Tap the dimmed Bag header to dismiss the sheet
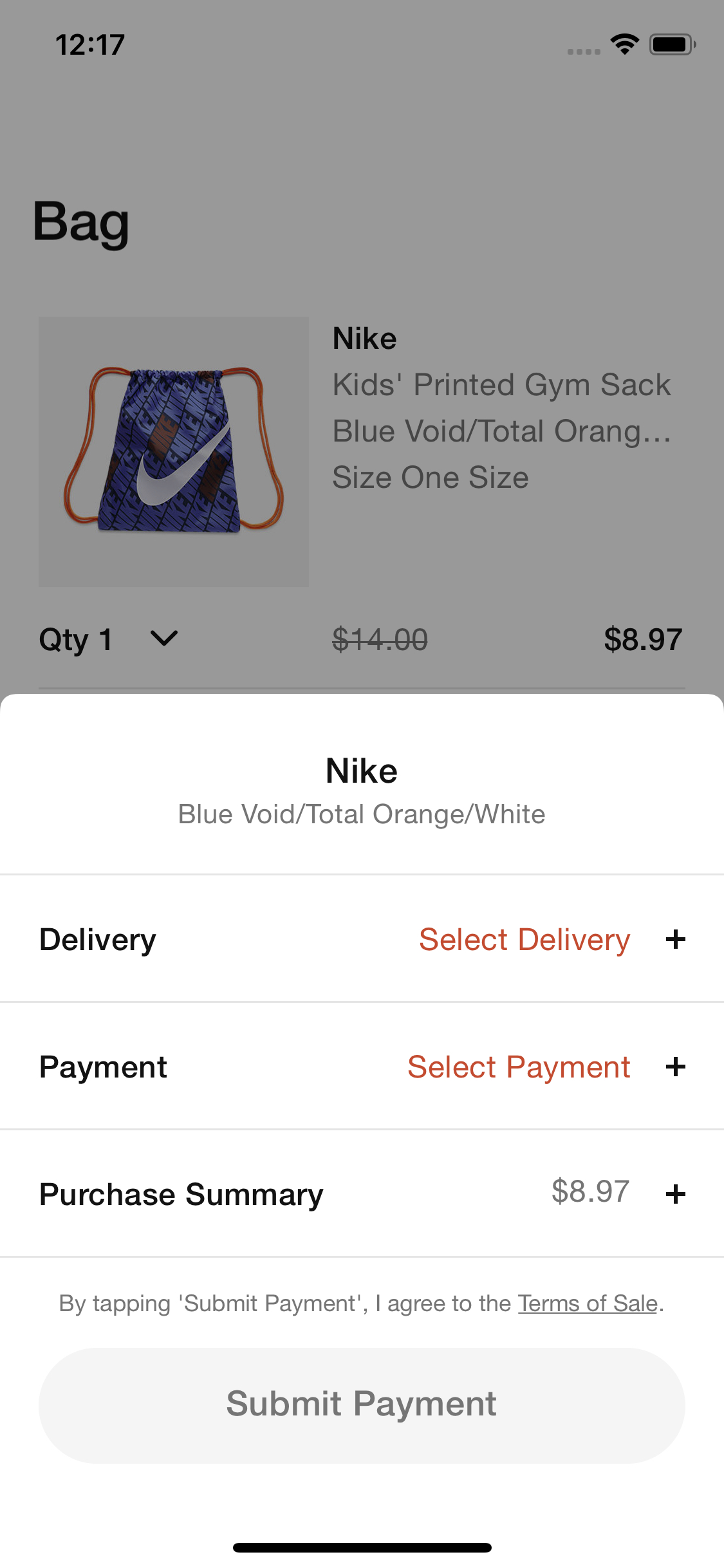724x1568 pixels. 81,223
